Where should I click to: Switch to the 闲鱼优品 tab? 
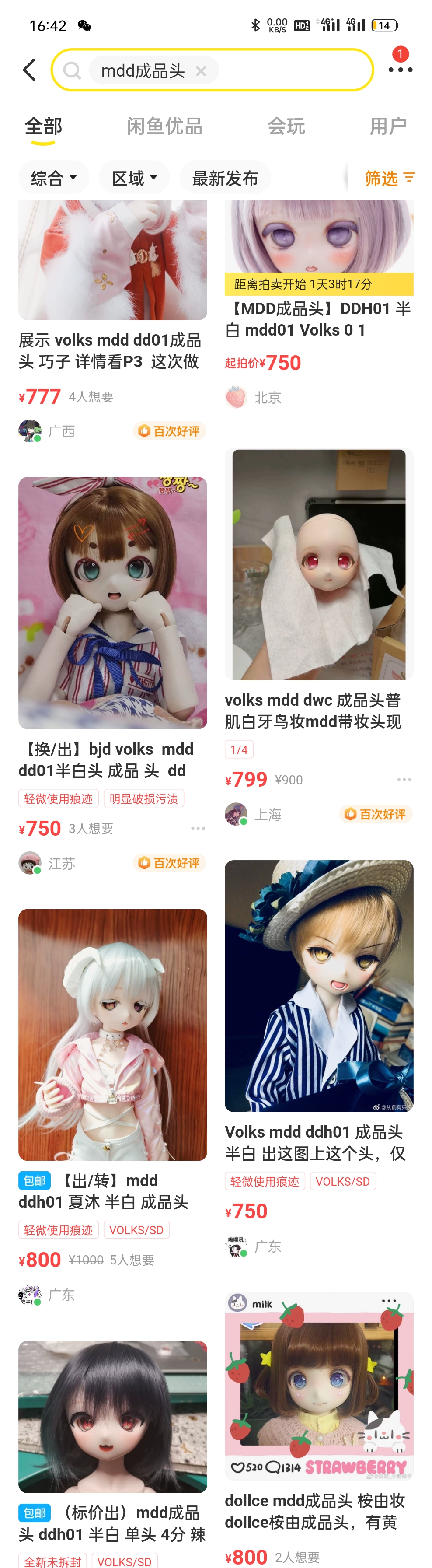164,126
